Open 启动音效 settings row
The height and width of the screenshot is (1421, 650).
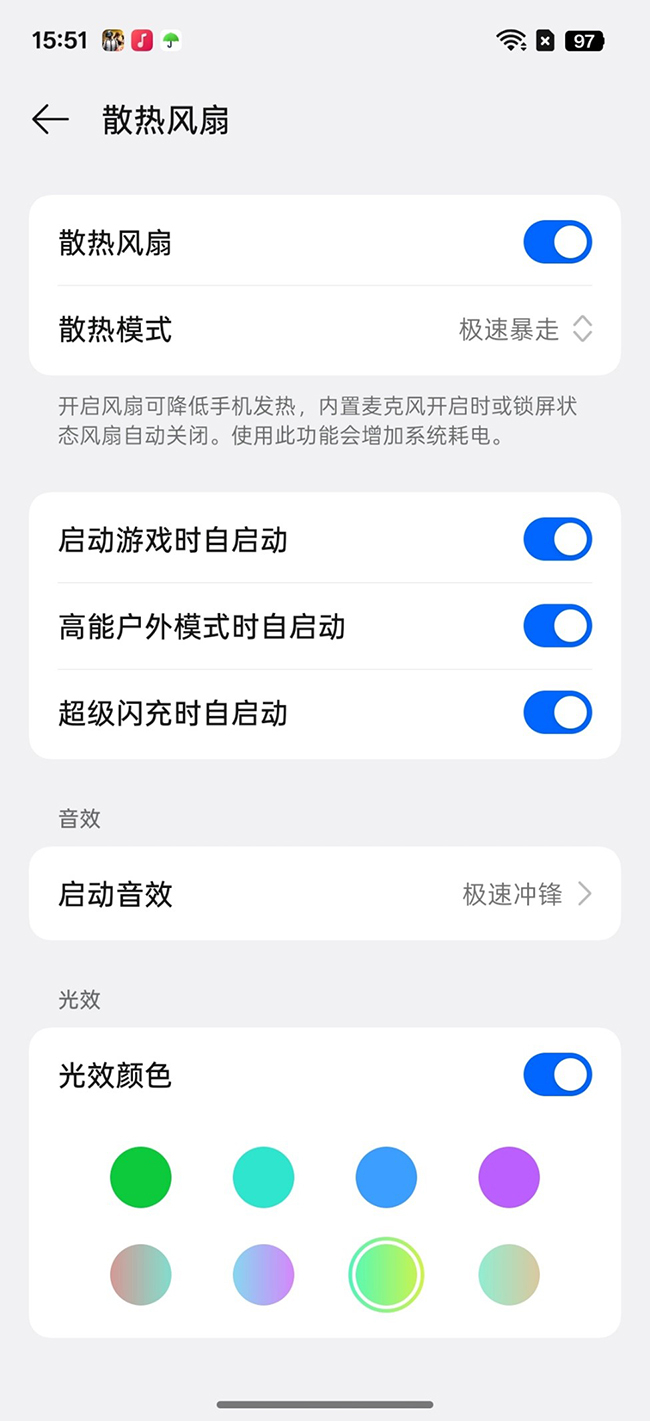[325, 893]
